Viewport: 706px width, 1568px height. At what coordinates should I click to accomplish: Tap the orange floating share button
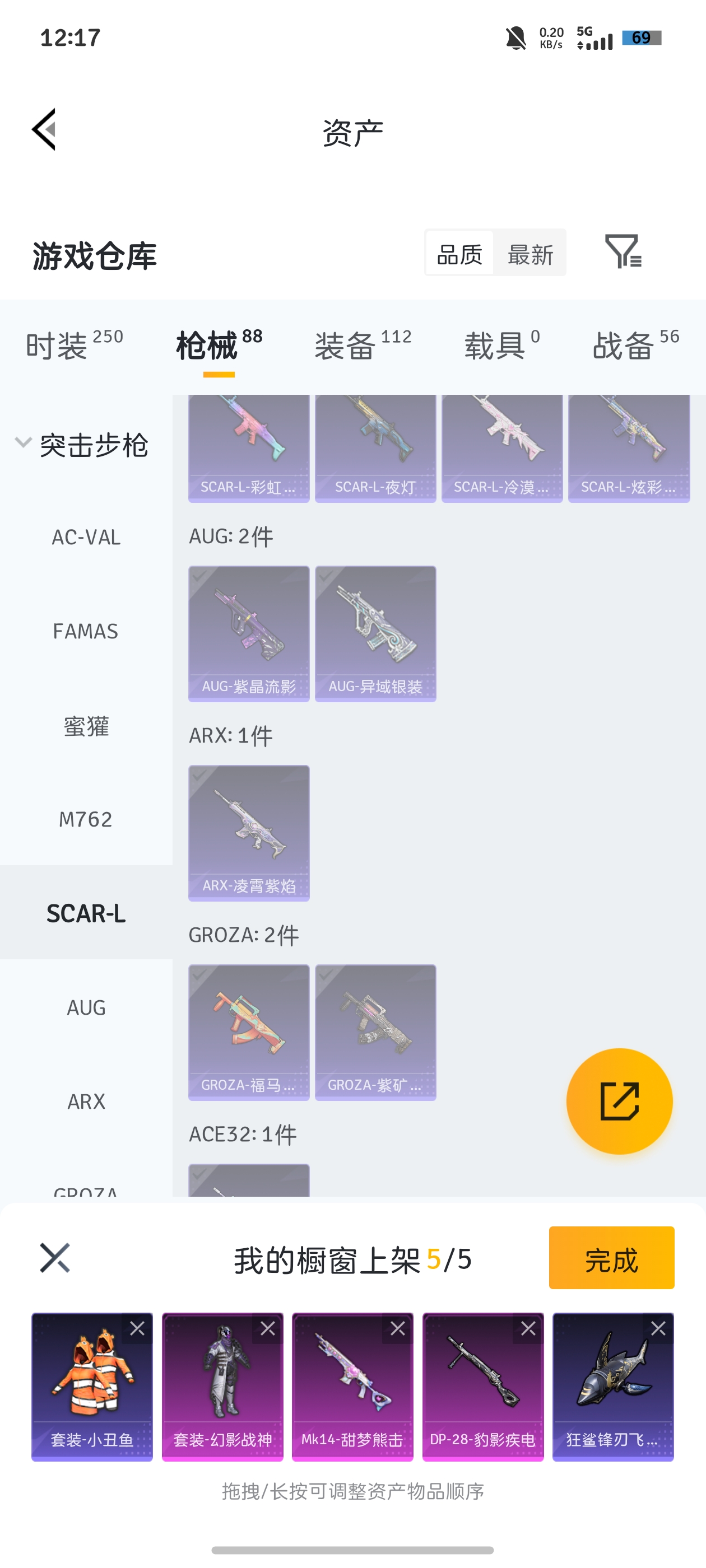[x=619, y=1100]
